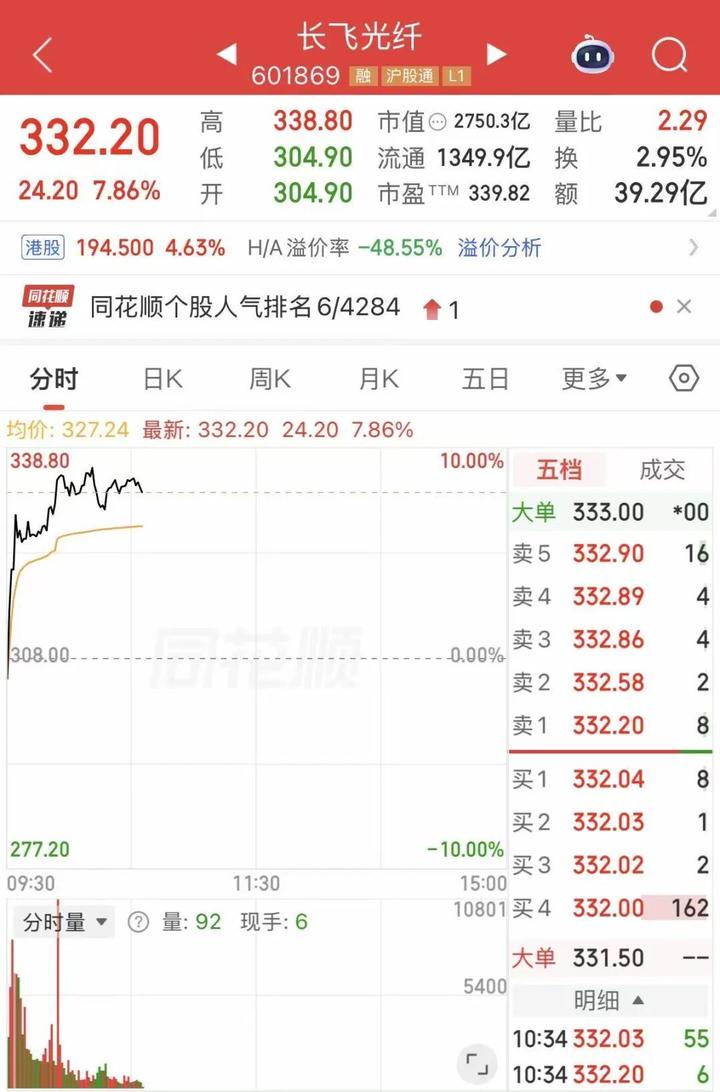Select the 五档 order book tab
This screenshot has width=720, height=1092.
tap(558, 470)
